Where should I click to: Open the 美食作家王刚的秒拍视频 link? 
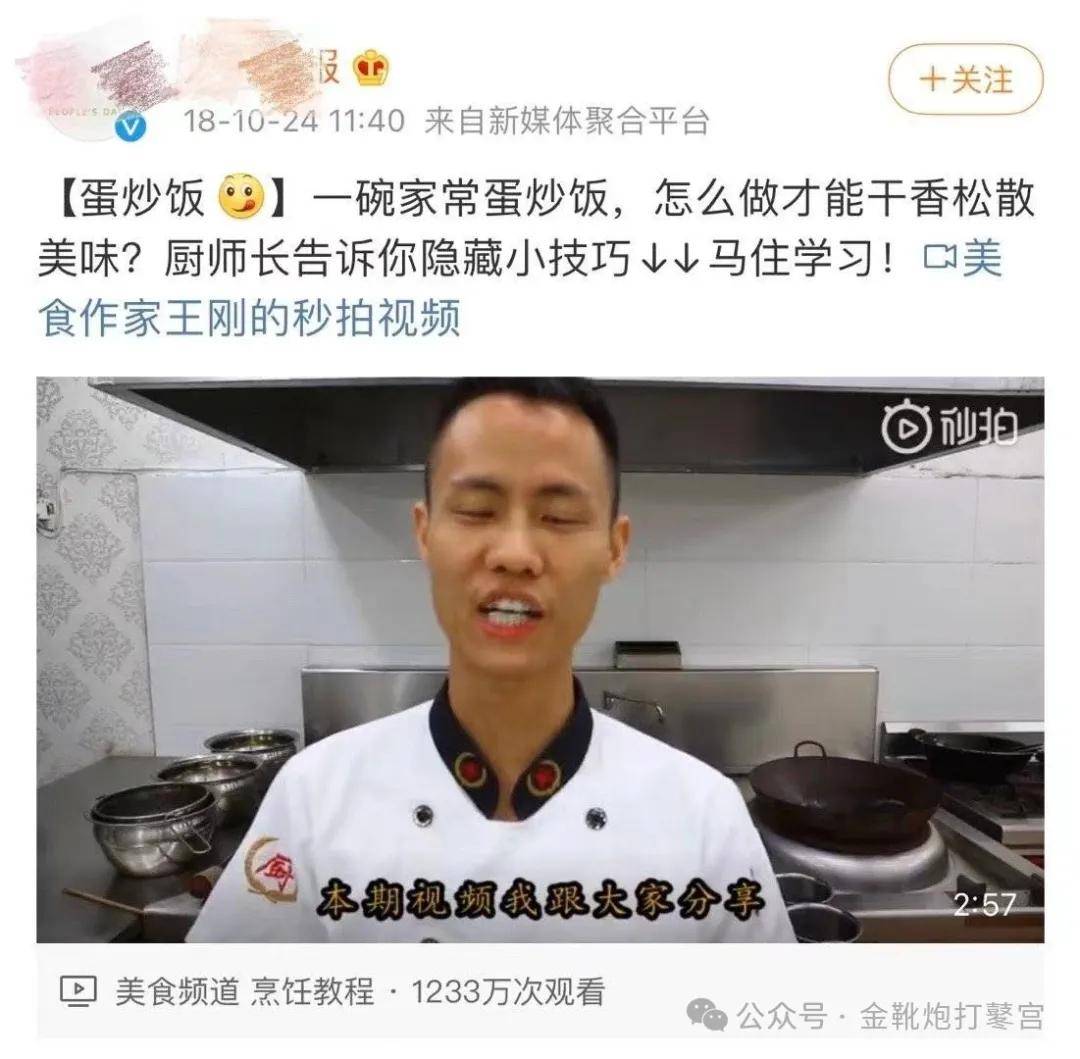pyautogui.click(x=250, y=321)
